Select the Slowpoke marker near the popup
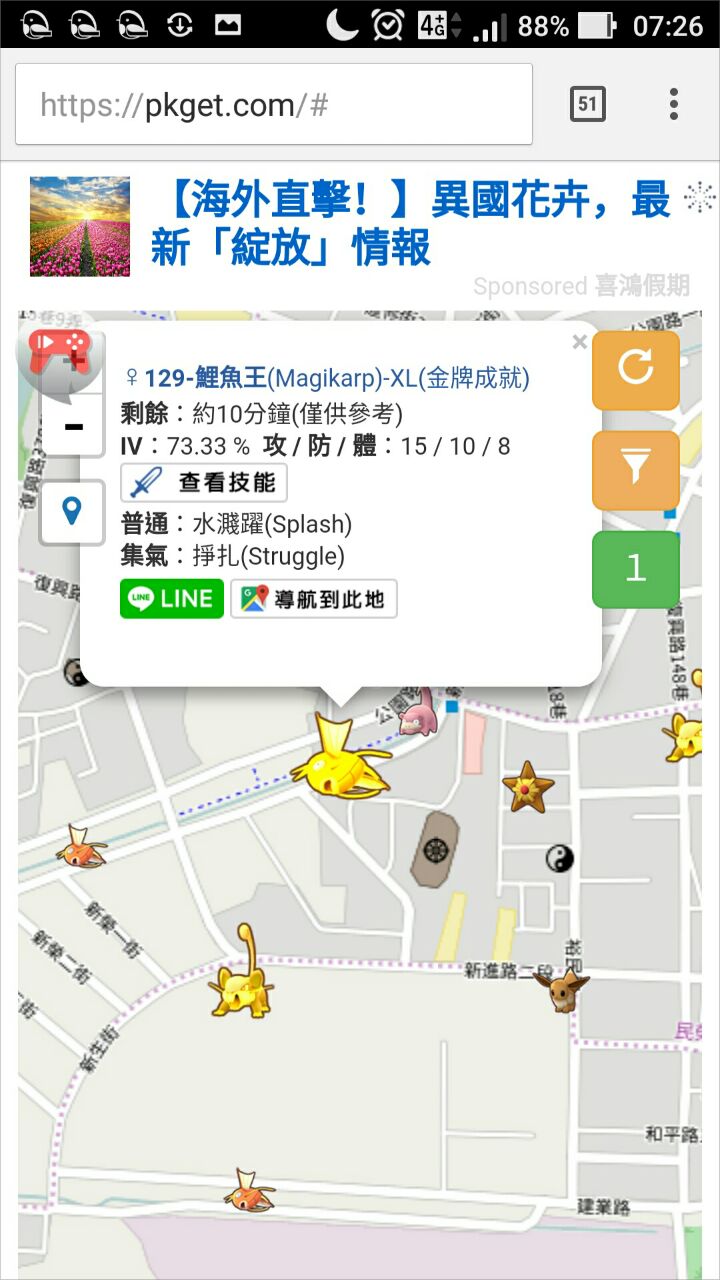The height and width of the screenshot is (1280, 720). coord(418,712)
